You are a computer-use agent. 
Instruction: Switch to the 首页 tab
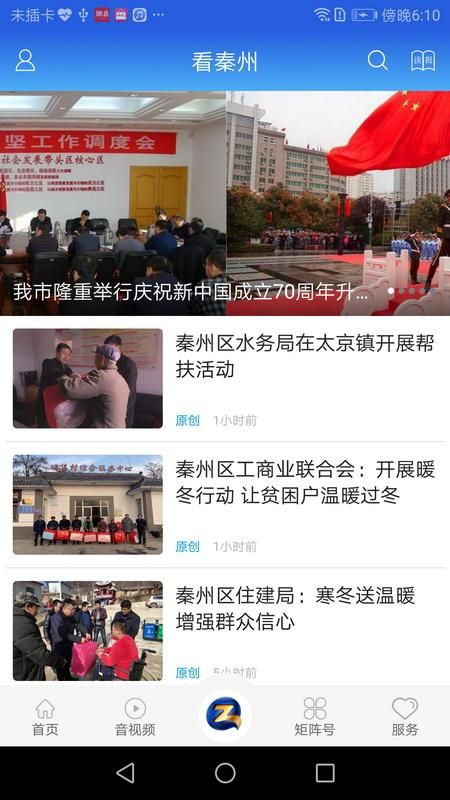pyautogui.click(x=45, y=717)
